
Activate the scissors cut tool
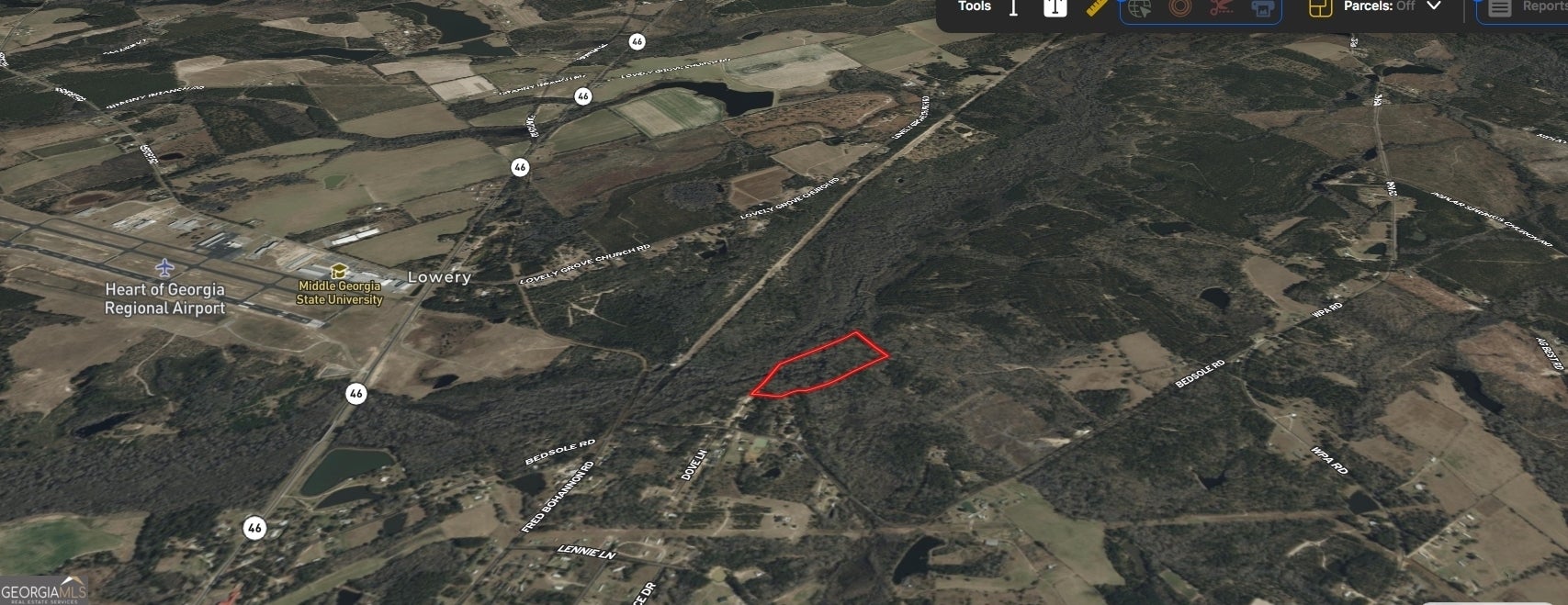click(x=1221, y=8)
